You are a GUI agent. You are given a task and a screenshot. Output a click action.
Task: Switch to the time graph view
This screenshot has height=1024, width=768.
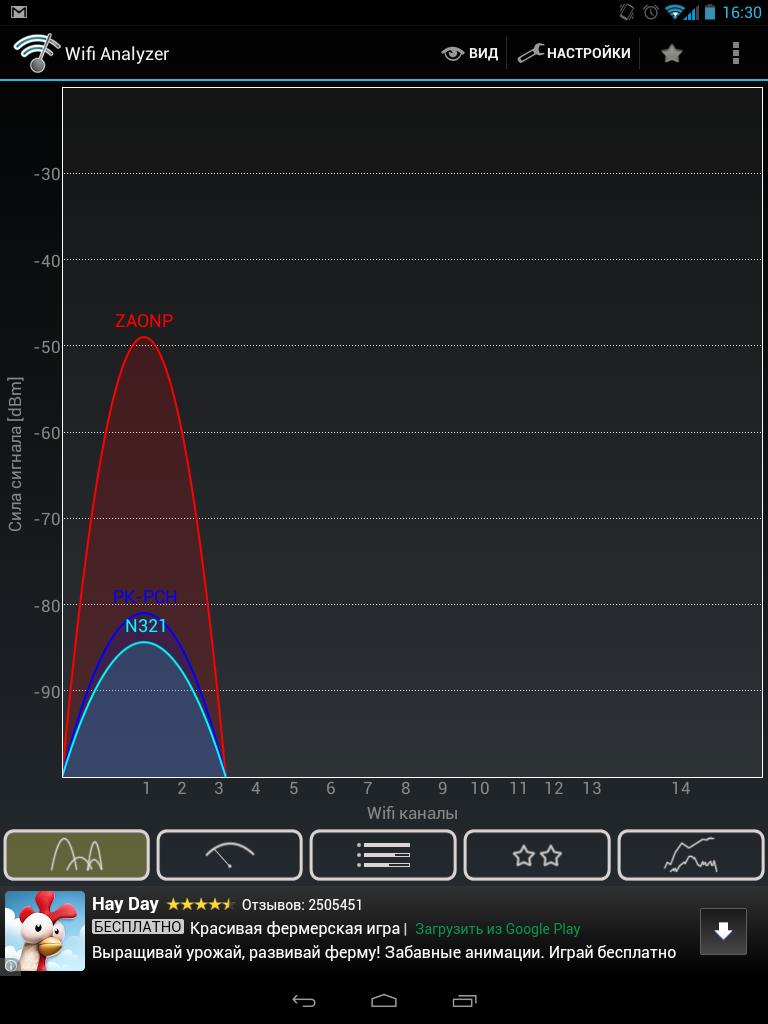690,855
